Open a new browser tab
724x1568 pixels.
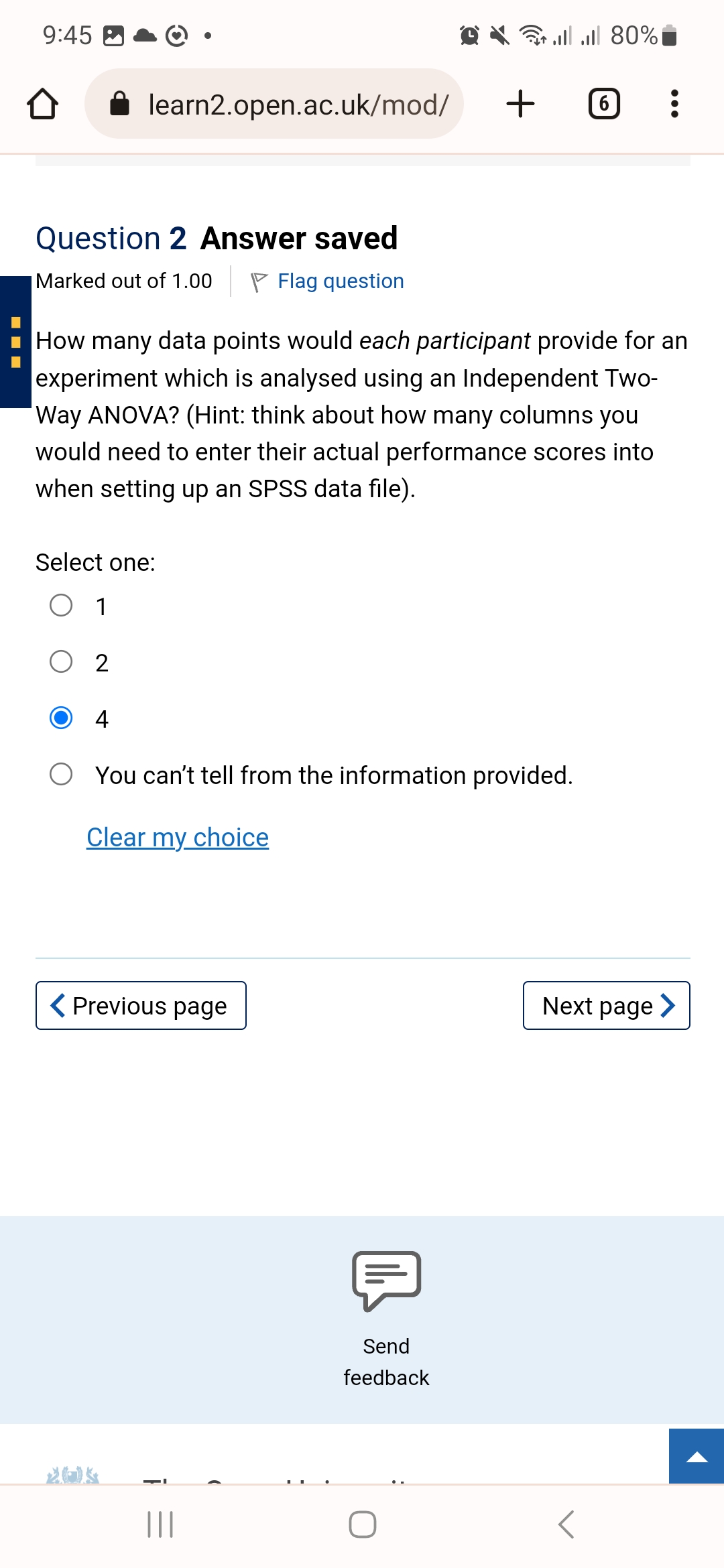[x=520, y=104]
